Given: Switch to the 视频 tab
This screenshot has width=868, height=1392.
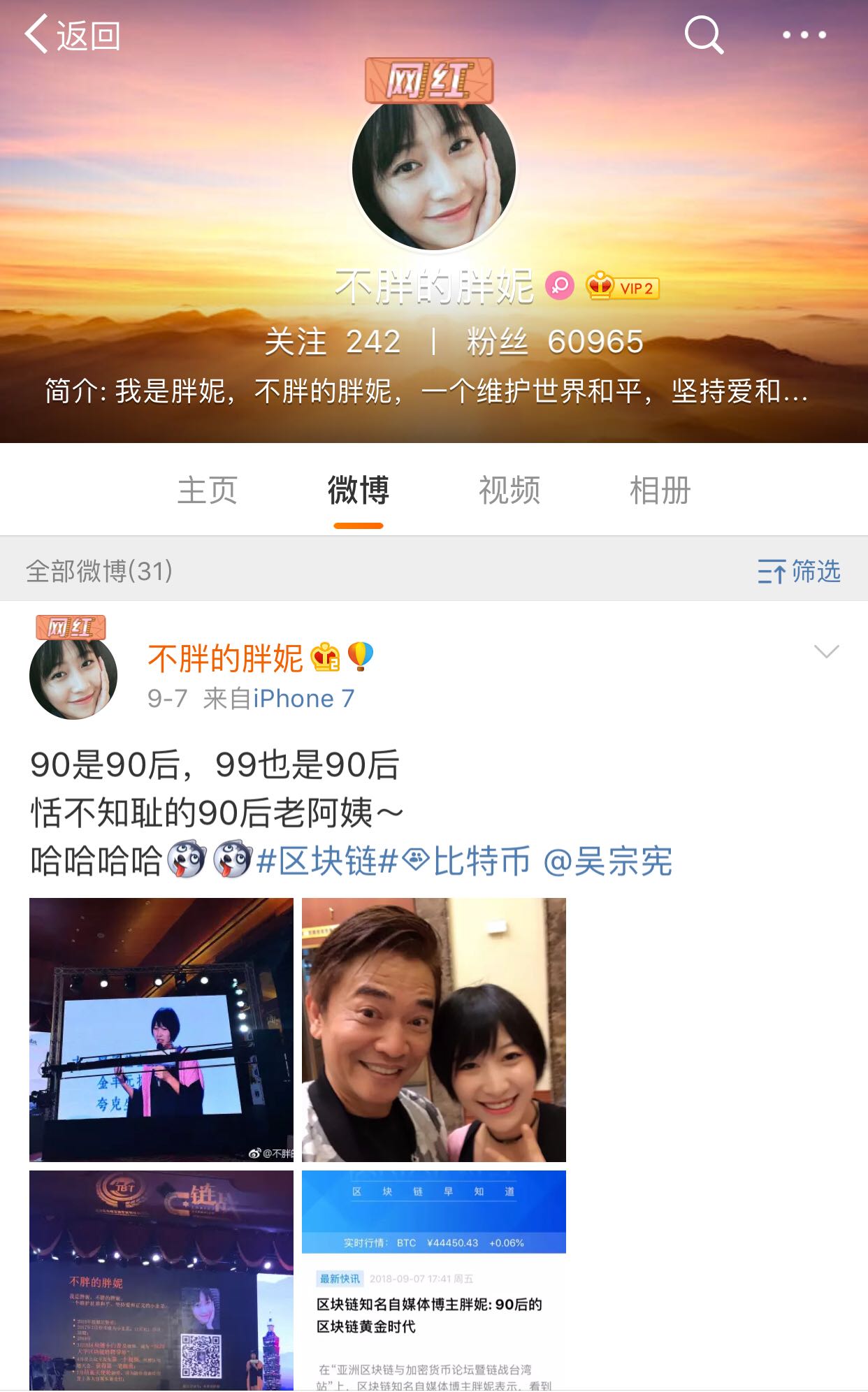Looking at the screenshot, I should pyautogui.click(x=509, y=490).
